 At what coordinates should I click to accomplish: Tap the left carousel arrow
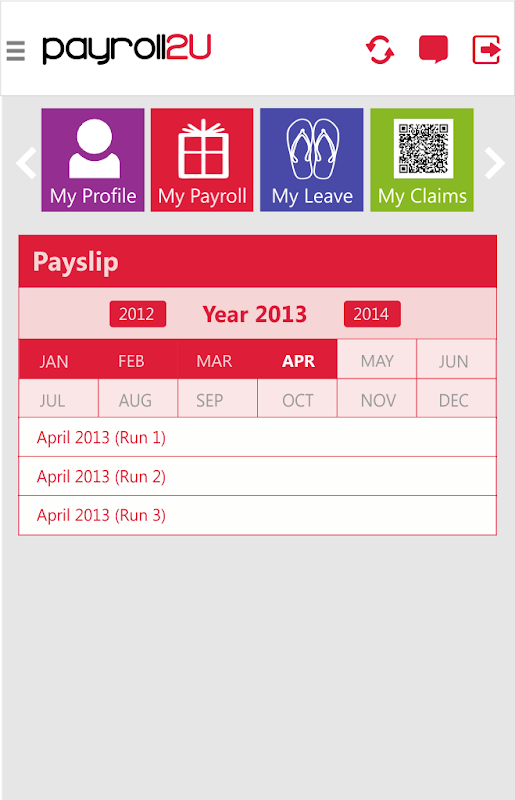pyautogui.click(x=26, y=163)
